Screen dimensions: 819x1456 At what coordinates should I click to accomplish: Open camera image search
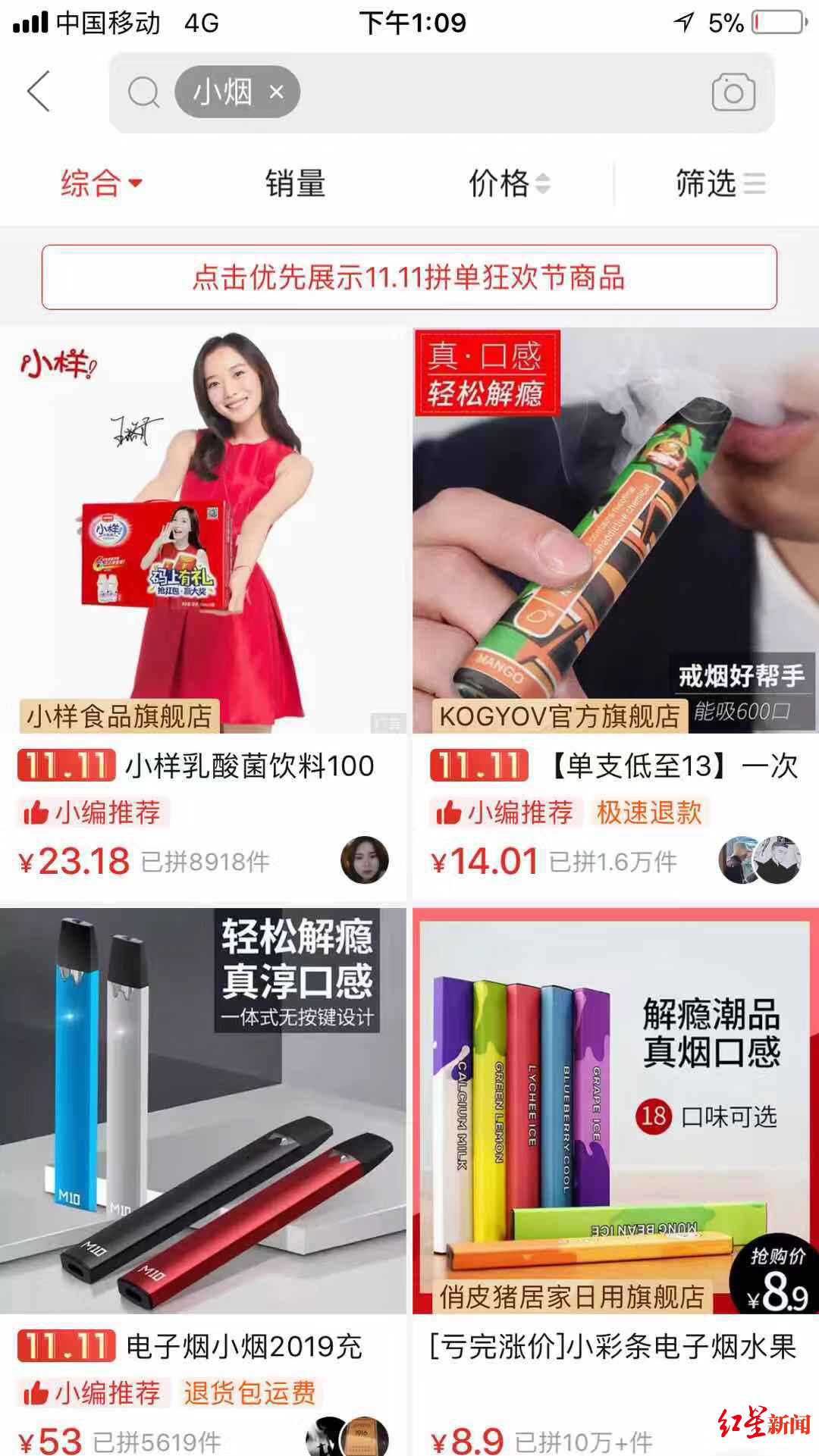[x=733, y=92]
